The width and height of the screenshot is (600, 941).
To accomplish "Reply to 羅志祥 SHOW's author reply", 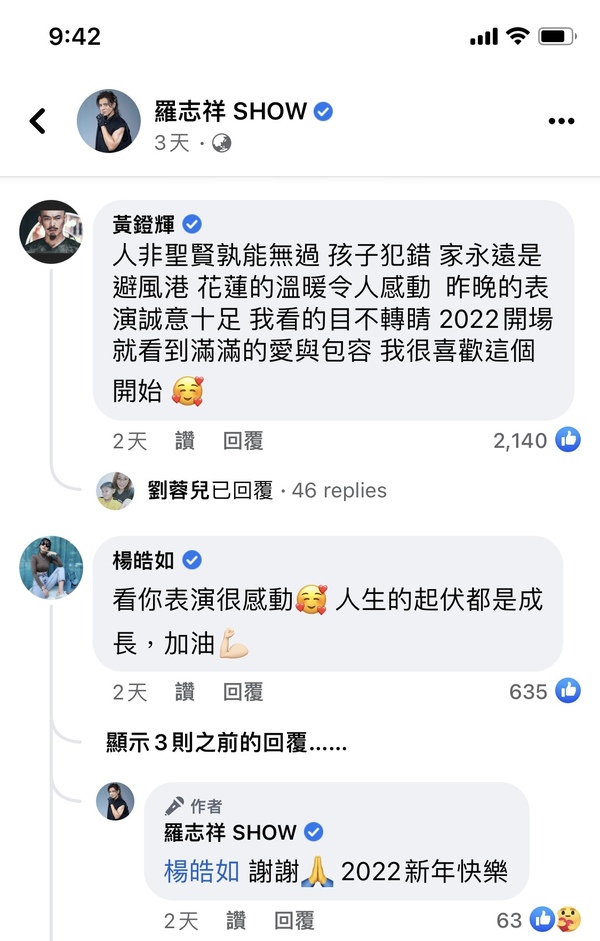I will pyautogui.click(x=294, y=920).
